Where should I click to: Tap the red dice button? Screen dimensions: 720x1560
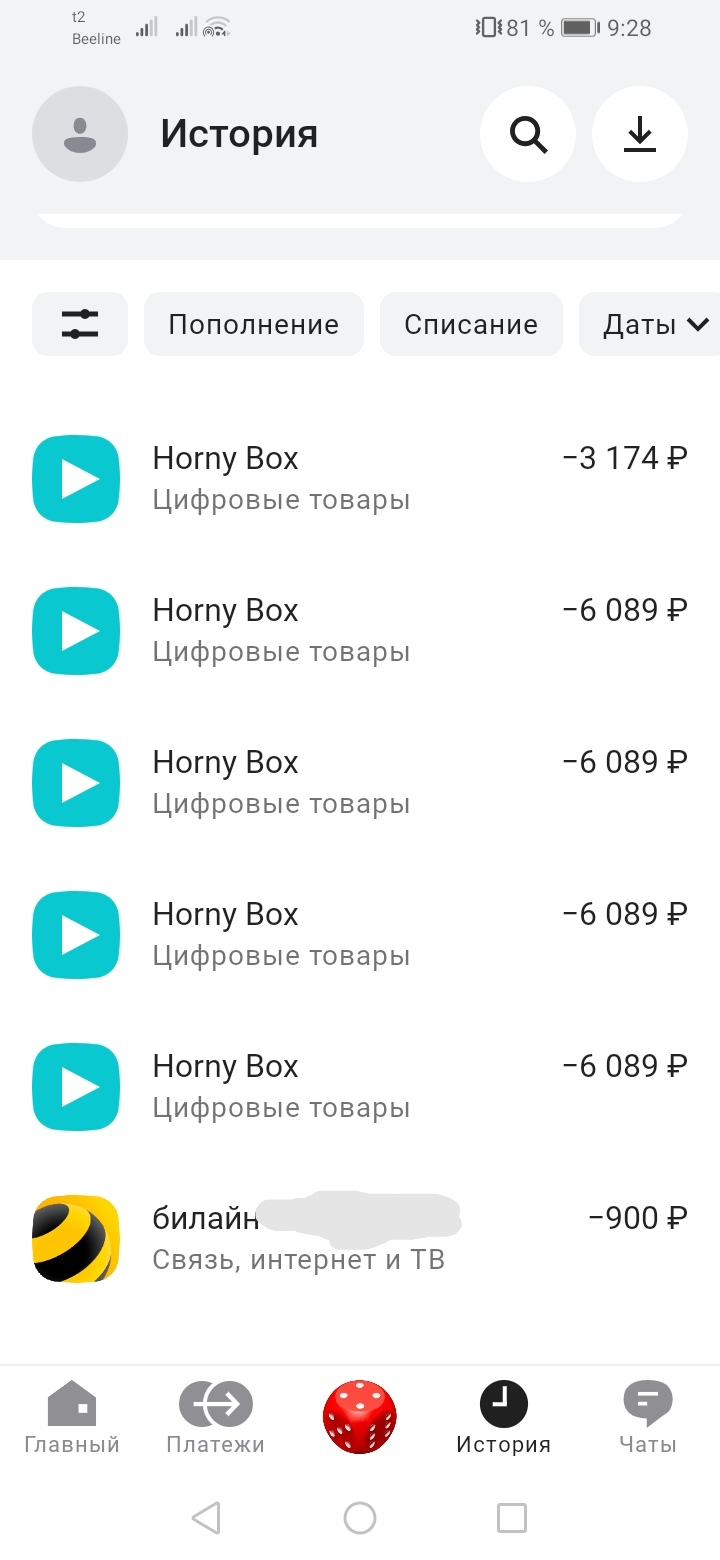coord(360,1416)
